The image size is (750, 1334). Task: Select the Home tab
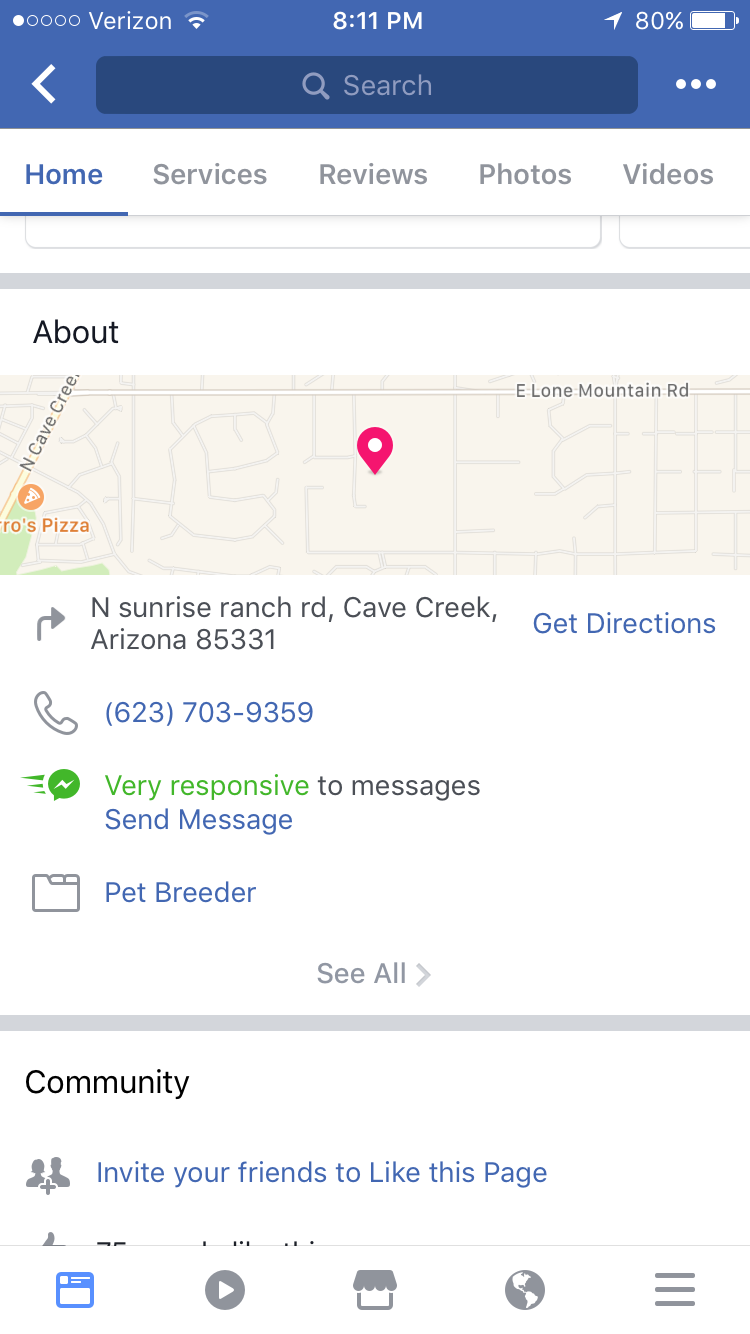(x=64, y=174)
